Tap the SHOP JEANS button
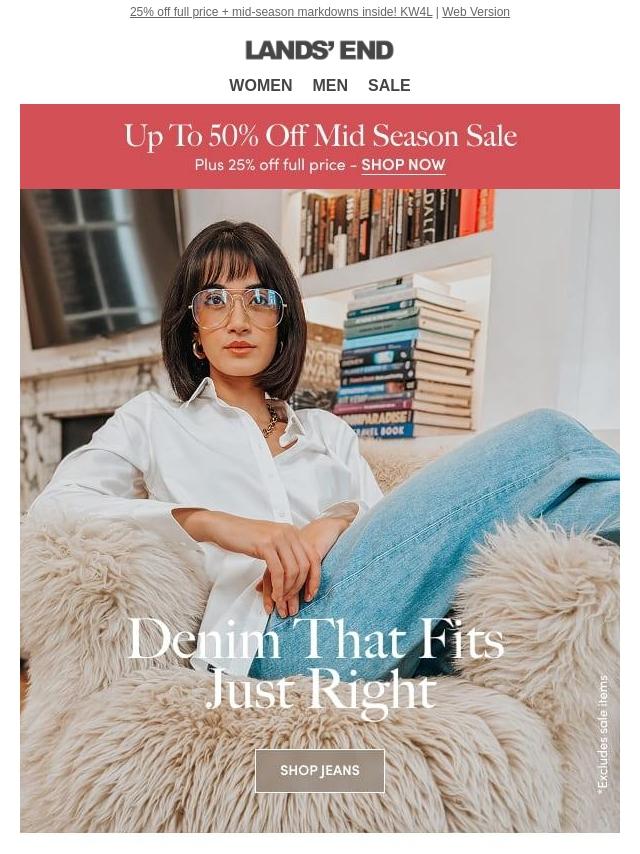The image size is (640, 854). tap(320, 771)
